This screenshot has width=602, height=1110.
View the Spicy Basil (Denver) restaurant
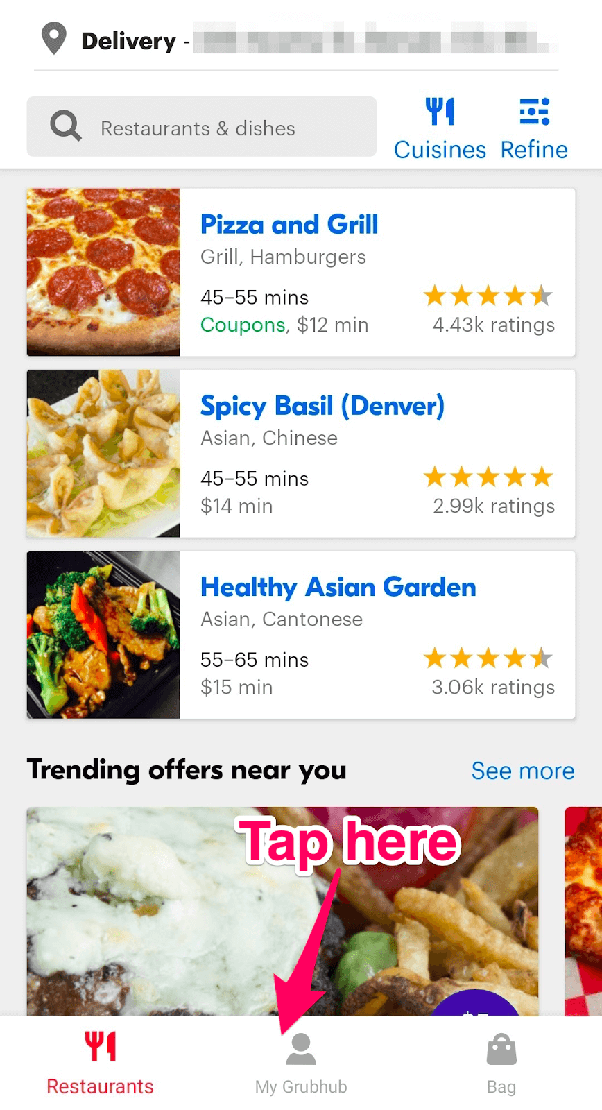[300, 453]
